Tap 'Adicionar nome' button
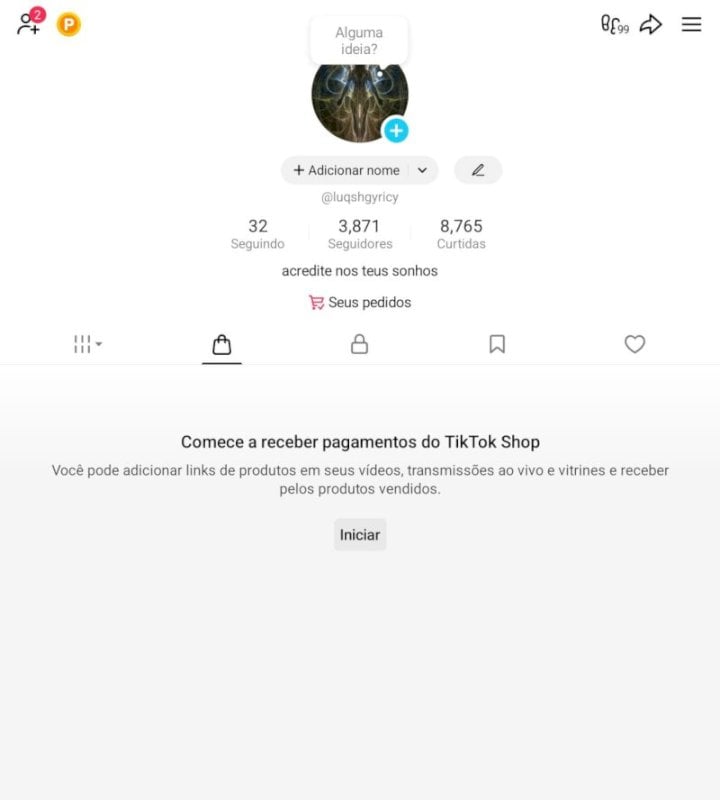This screenshot has height=800, width=720. [346, 170]
